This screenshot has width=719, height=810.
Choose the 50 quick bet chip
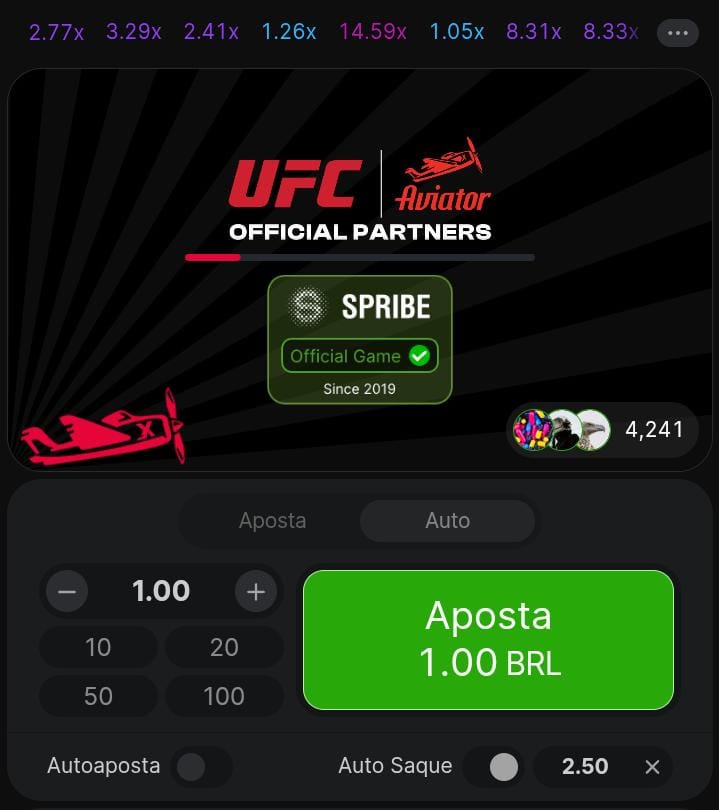(98, 696)
